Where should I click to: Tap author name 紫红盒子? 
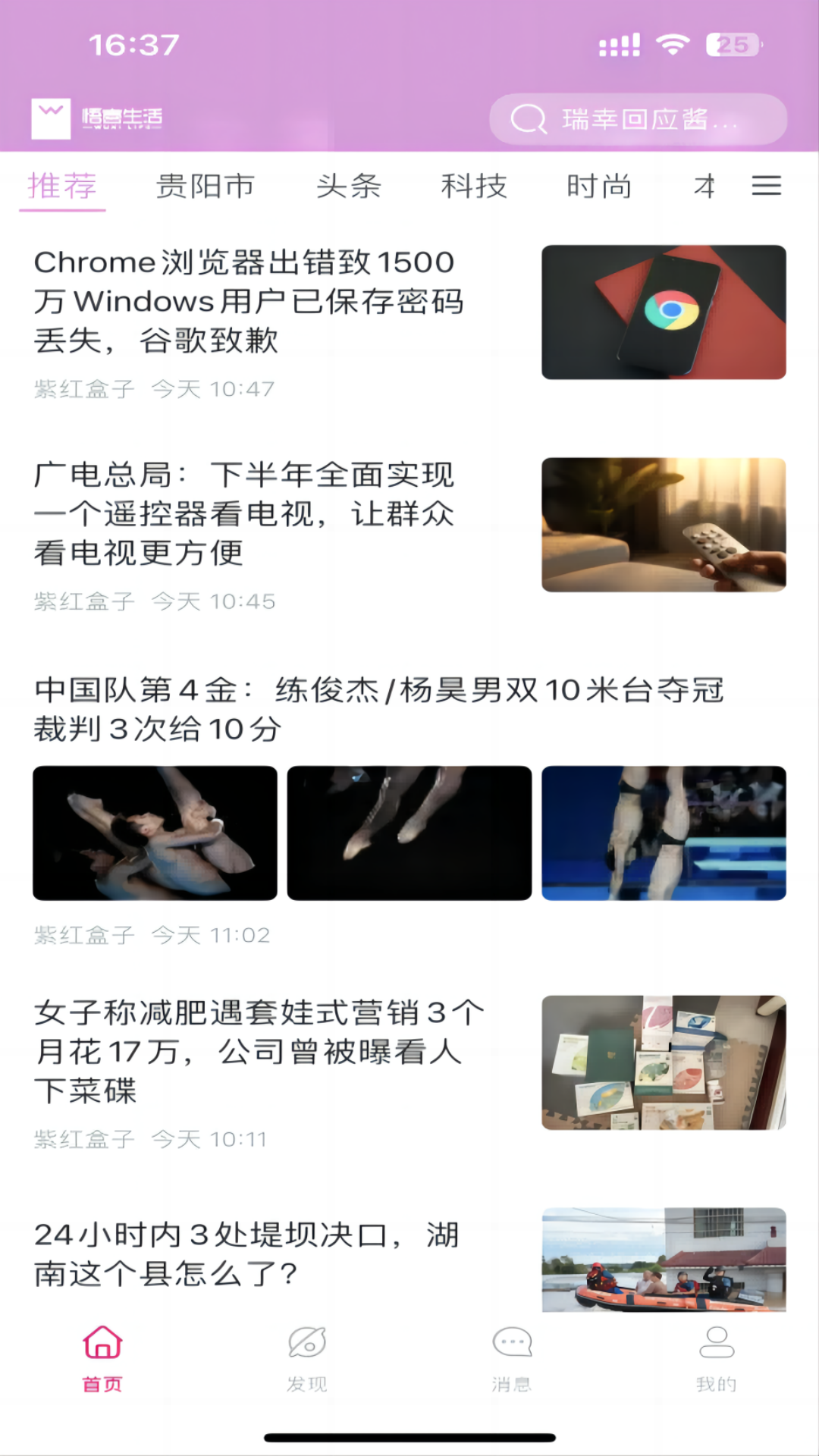pos(85,388)
